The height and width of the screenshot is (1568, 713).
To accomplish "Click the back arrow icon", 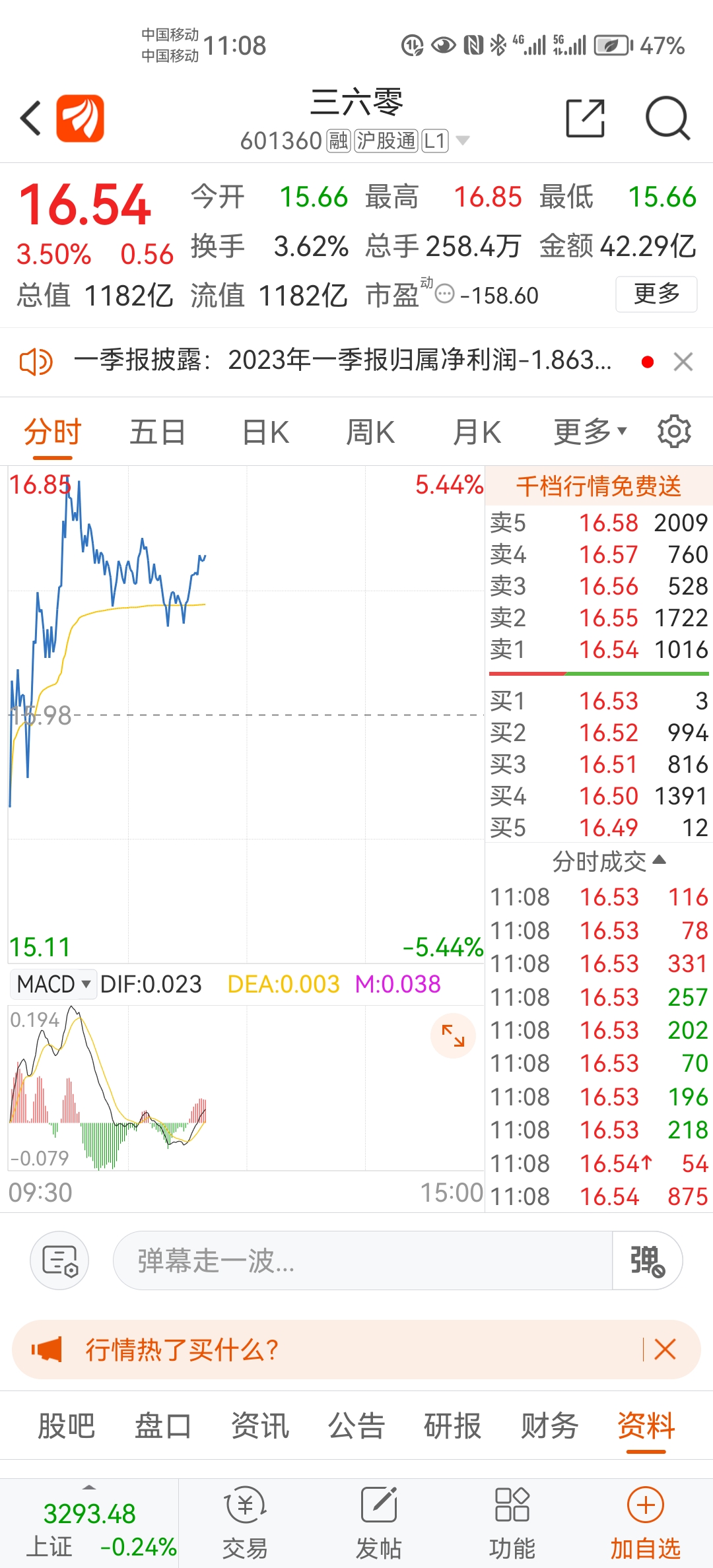I will click(29, 117).
